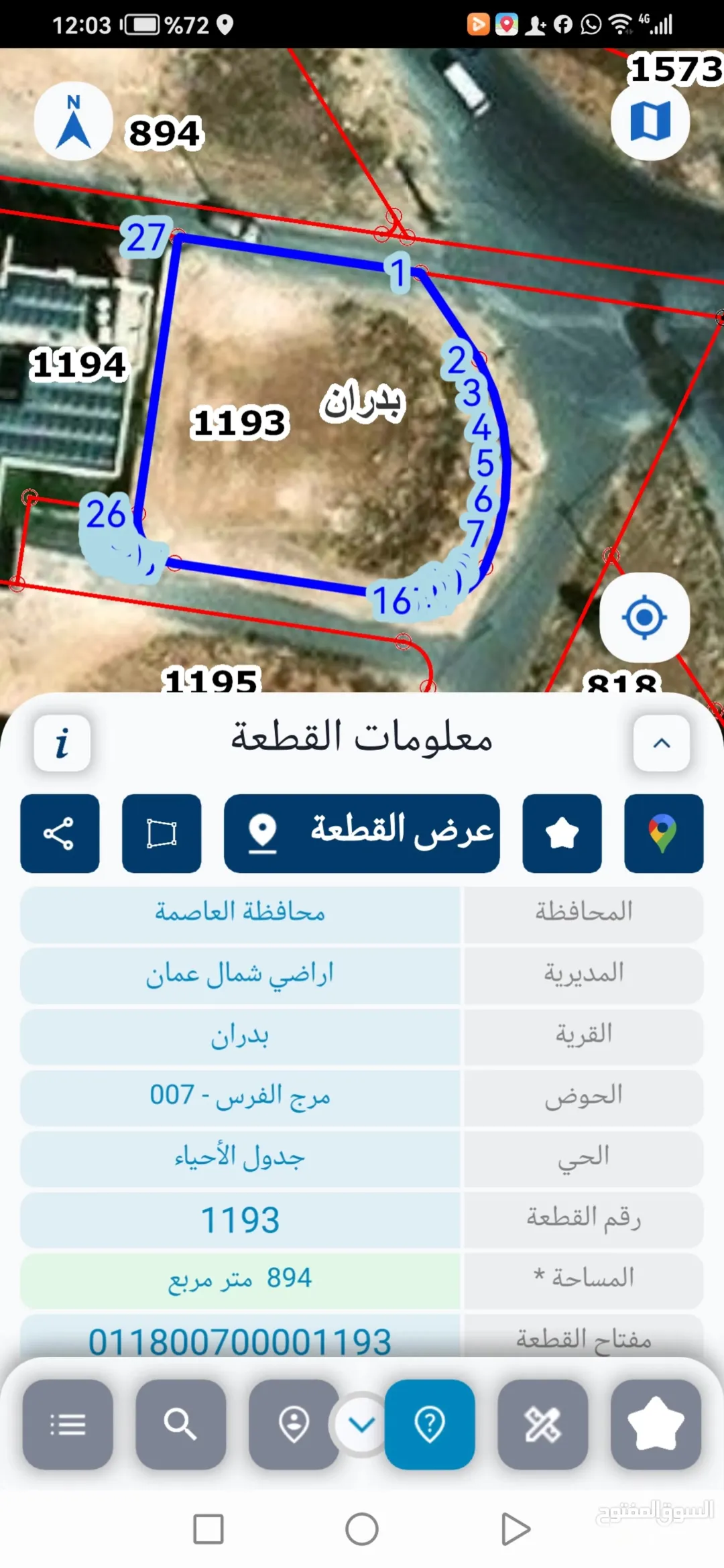Tap the عرض القطعة button

pos(362,833)
